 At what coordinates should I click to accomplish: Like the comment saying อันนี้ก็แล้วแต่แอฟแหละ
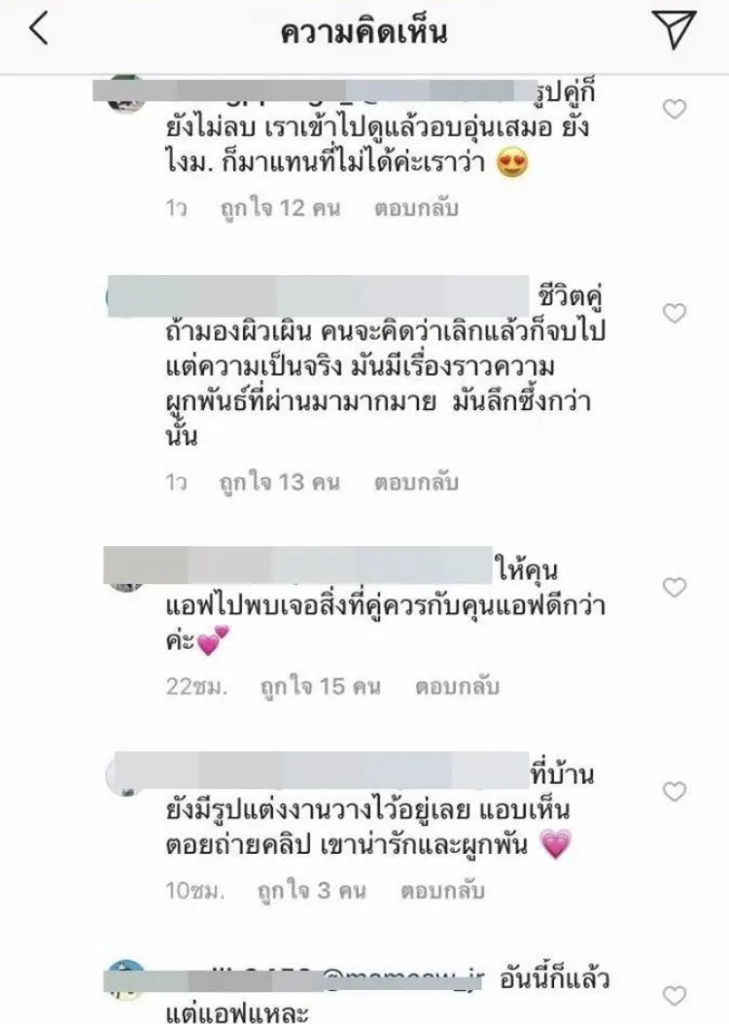click(675, 994)
